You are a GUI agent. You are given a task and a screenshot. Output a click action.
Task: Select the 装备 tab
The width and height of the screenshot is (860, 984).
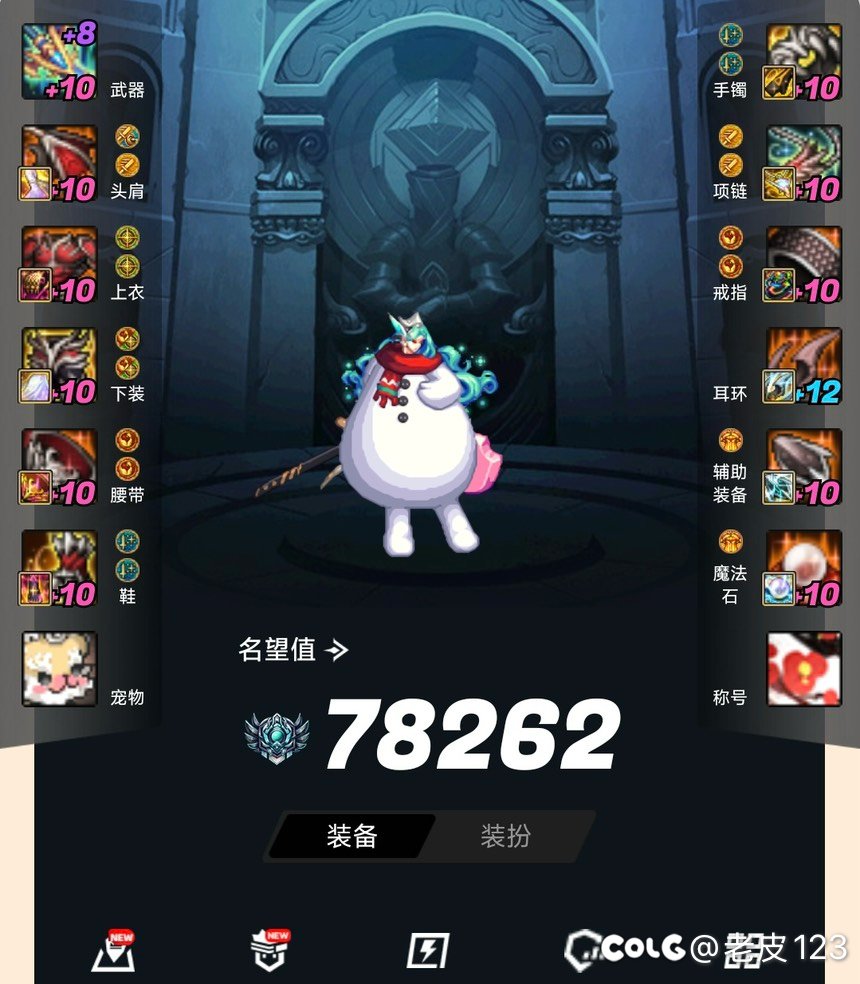352,836
